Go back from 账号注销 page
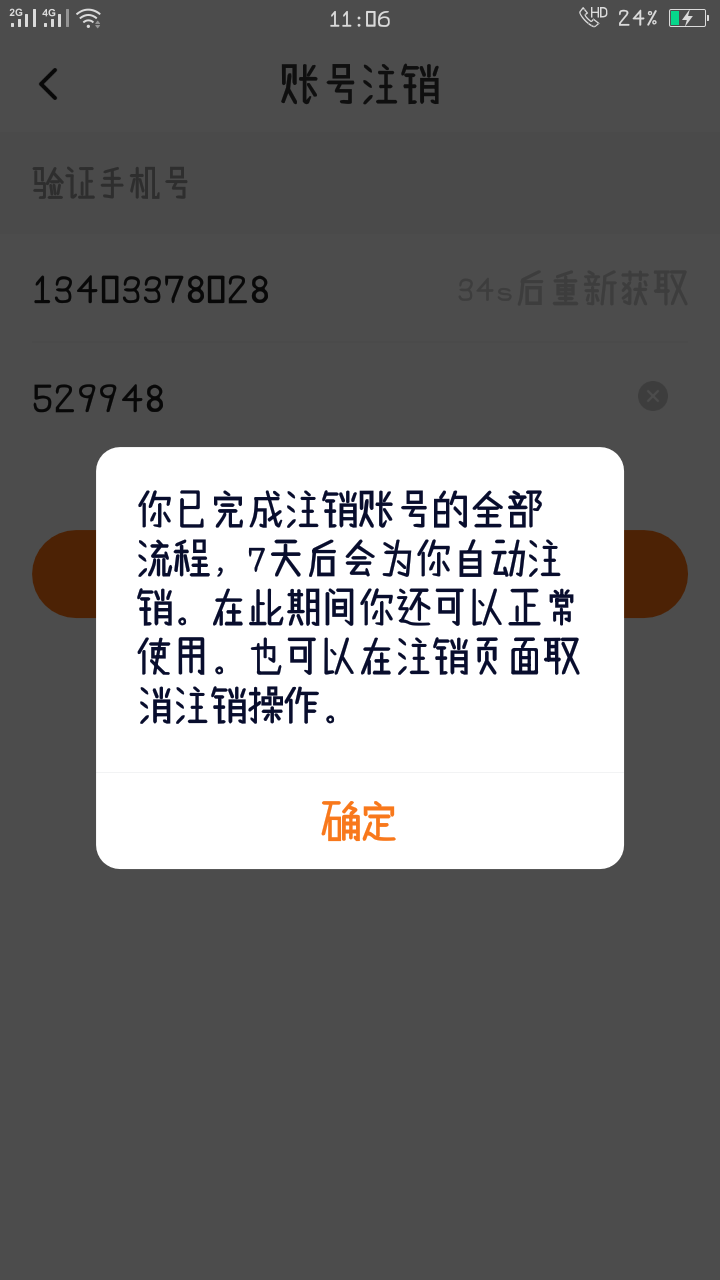Viewport: 720px width, 1280px height. (x=48, y=84)
